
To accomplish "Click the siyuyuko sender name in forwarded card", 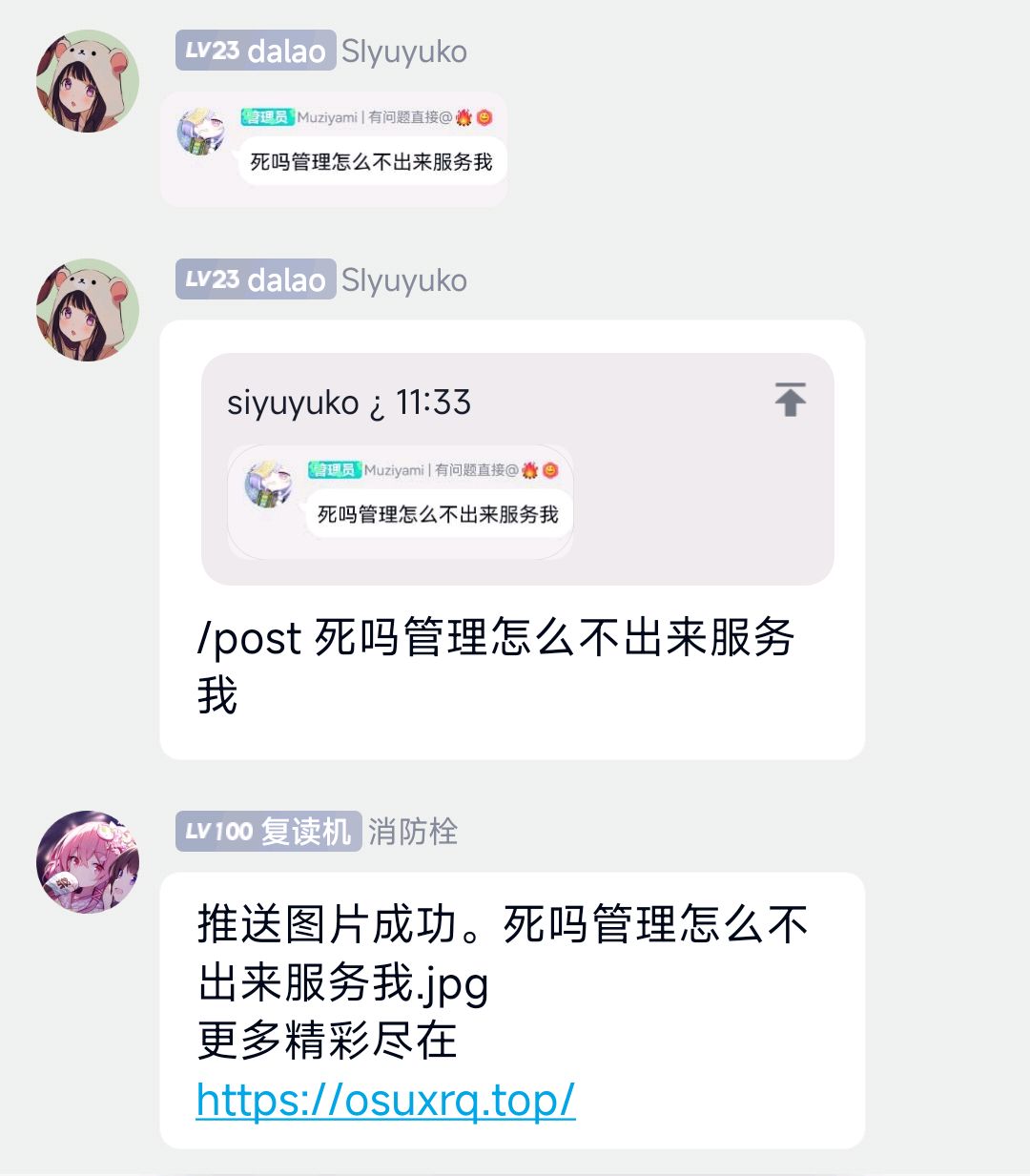I will [x=291, y=402].
